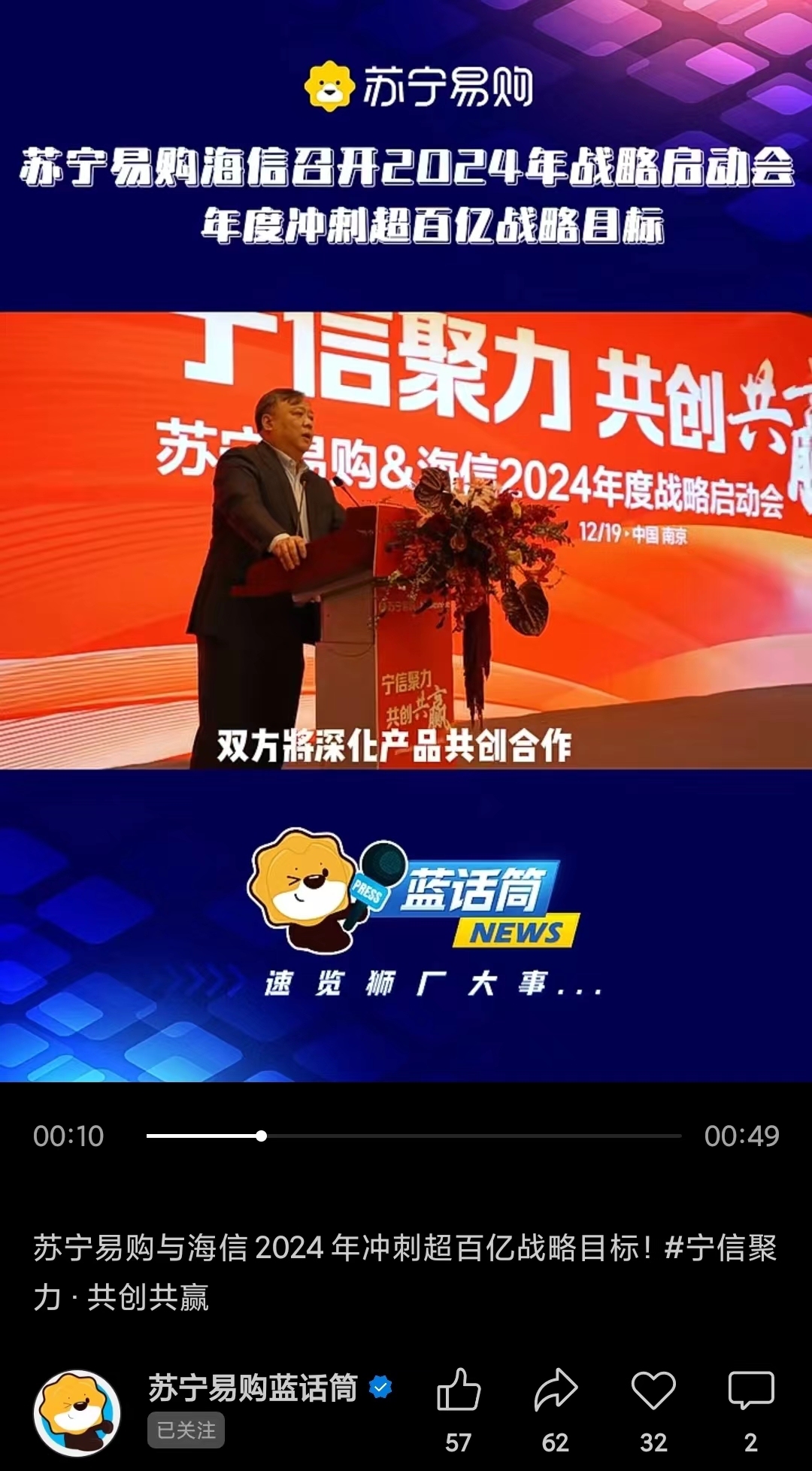Open 苏宁易购蓝话筒 profile avatar
The height and width of the screenshot is (1471, 812).
tap(77, 1413)
